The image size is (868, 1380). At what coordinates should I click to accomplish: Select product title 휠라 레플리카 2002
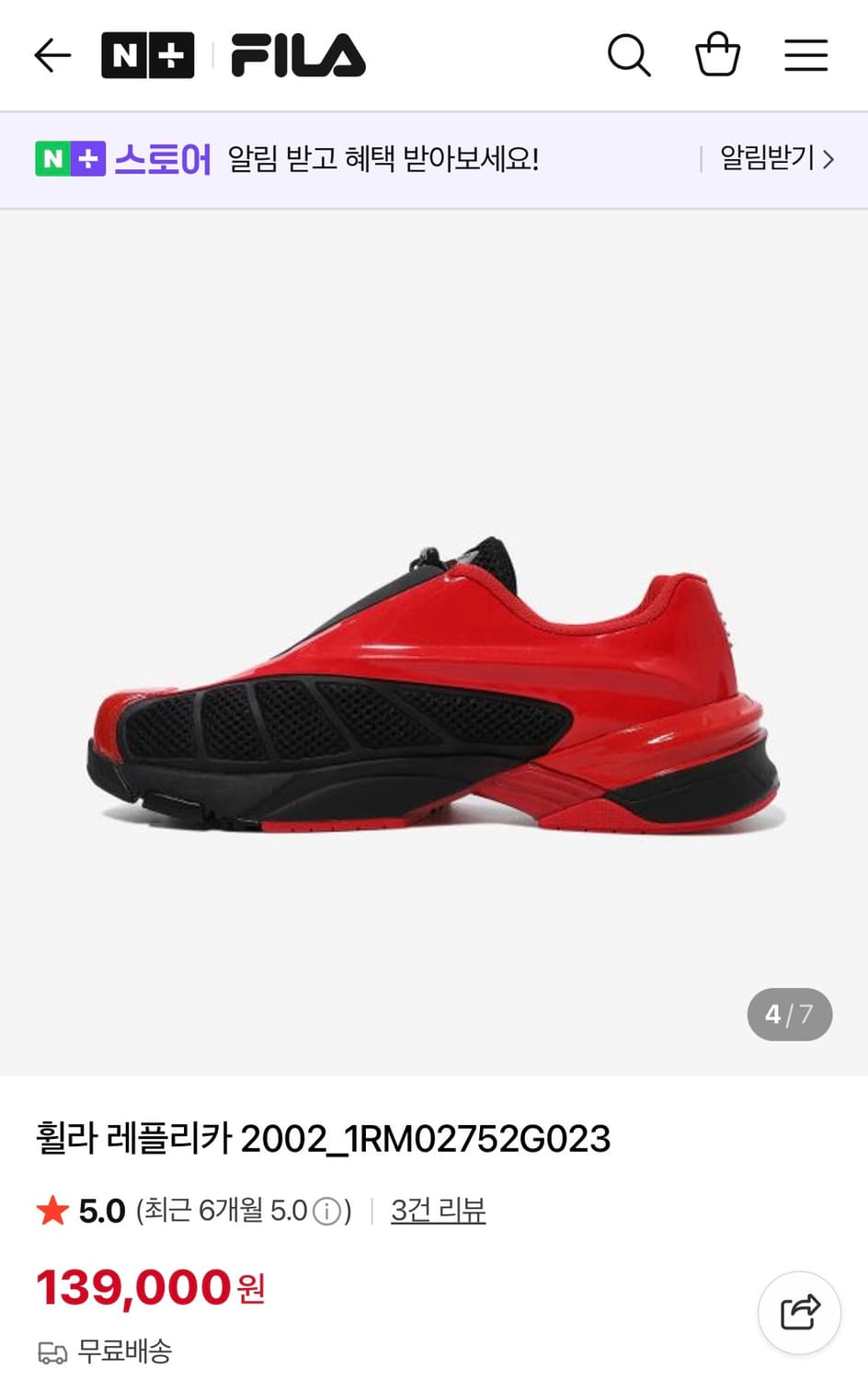click(x=324, y=1138)
